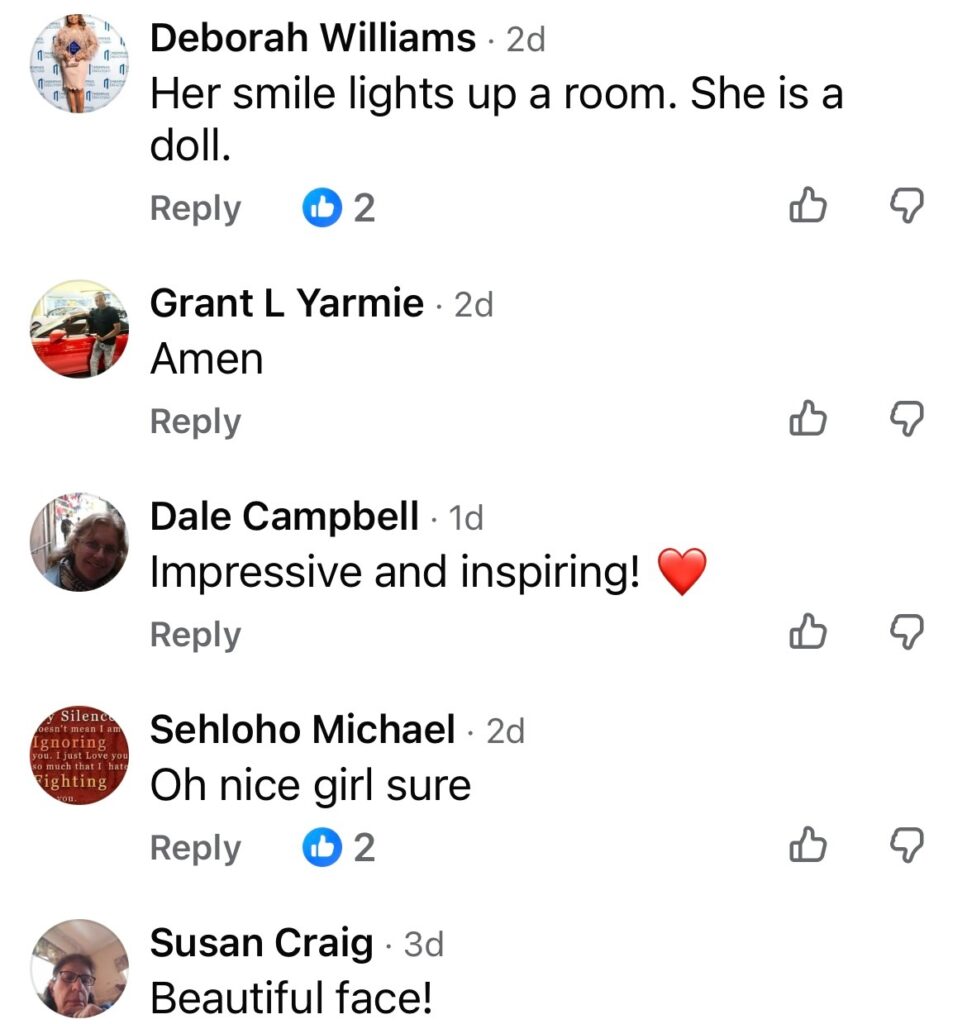
Task: See who liked Sehloho Michael's comment
Action: tap(339, 848)
